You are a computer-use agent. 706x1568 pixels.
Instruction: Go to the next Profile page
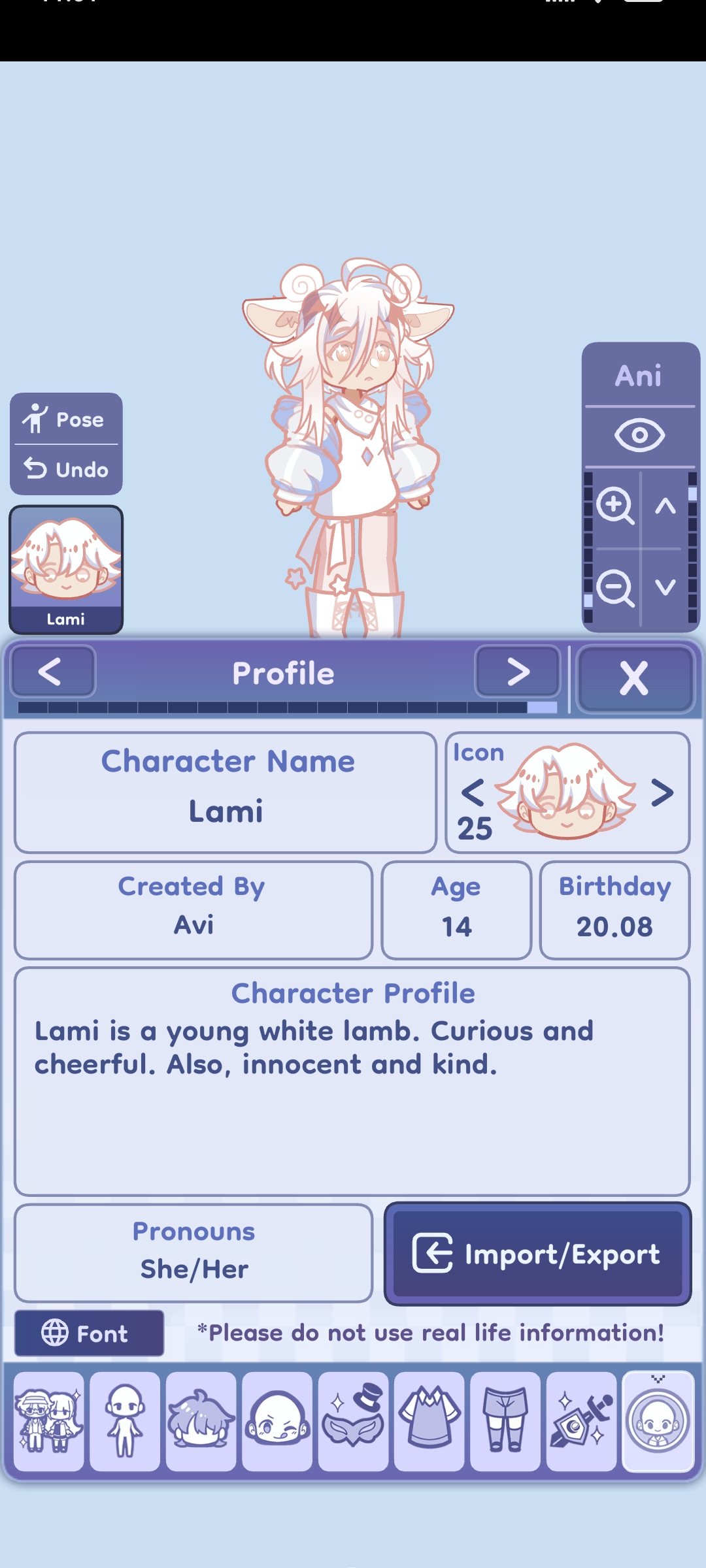[x=517, y=672]
